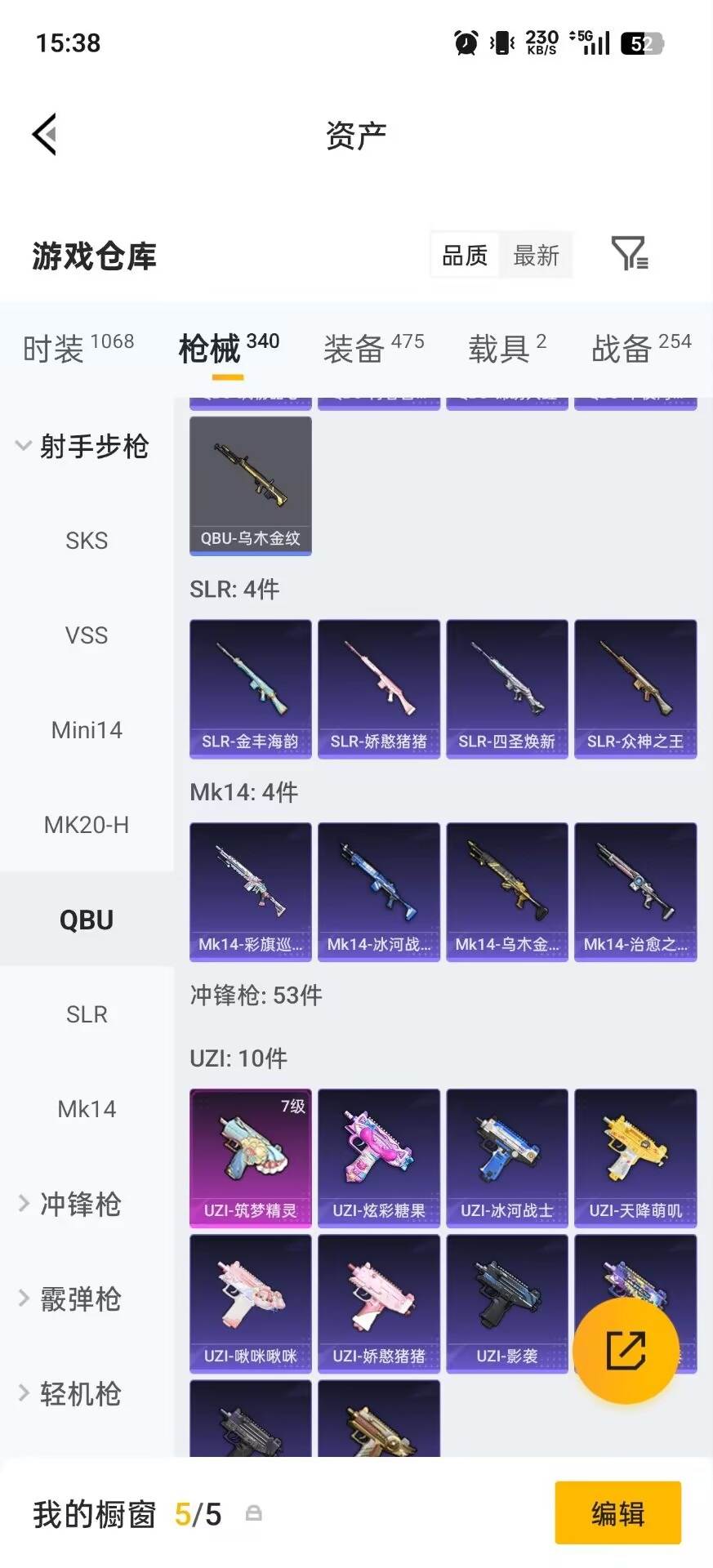Image resolution: width=713 pixels, height=1568 pixels.
Task: Open the filter icon beside 最新
Action: pos(629,254)
